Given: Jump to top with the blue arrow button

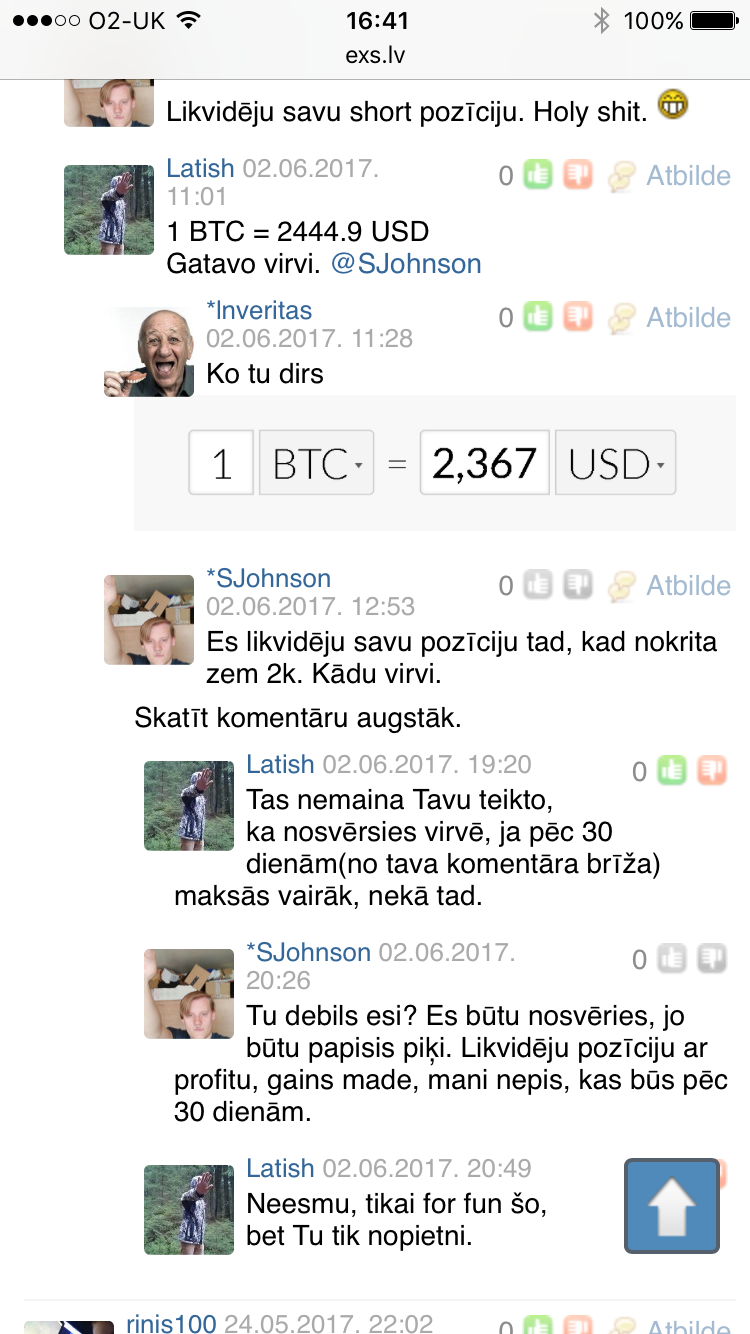Looking at the screenshot, I should click(672, 1206).
